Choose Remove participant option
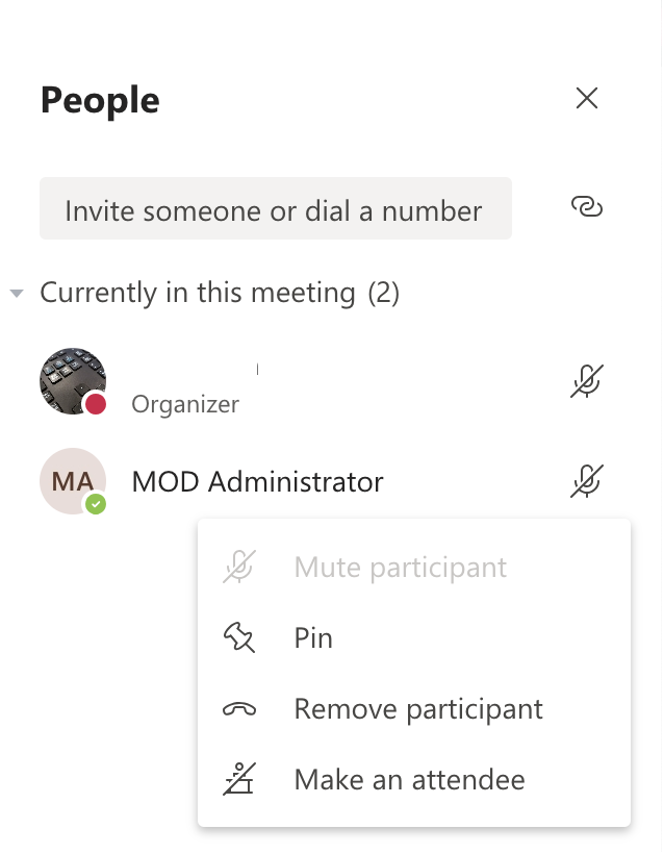The width and height of the screenshot is (662, 852). pyautogui.click(x=417, y=709)
